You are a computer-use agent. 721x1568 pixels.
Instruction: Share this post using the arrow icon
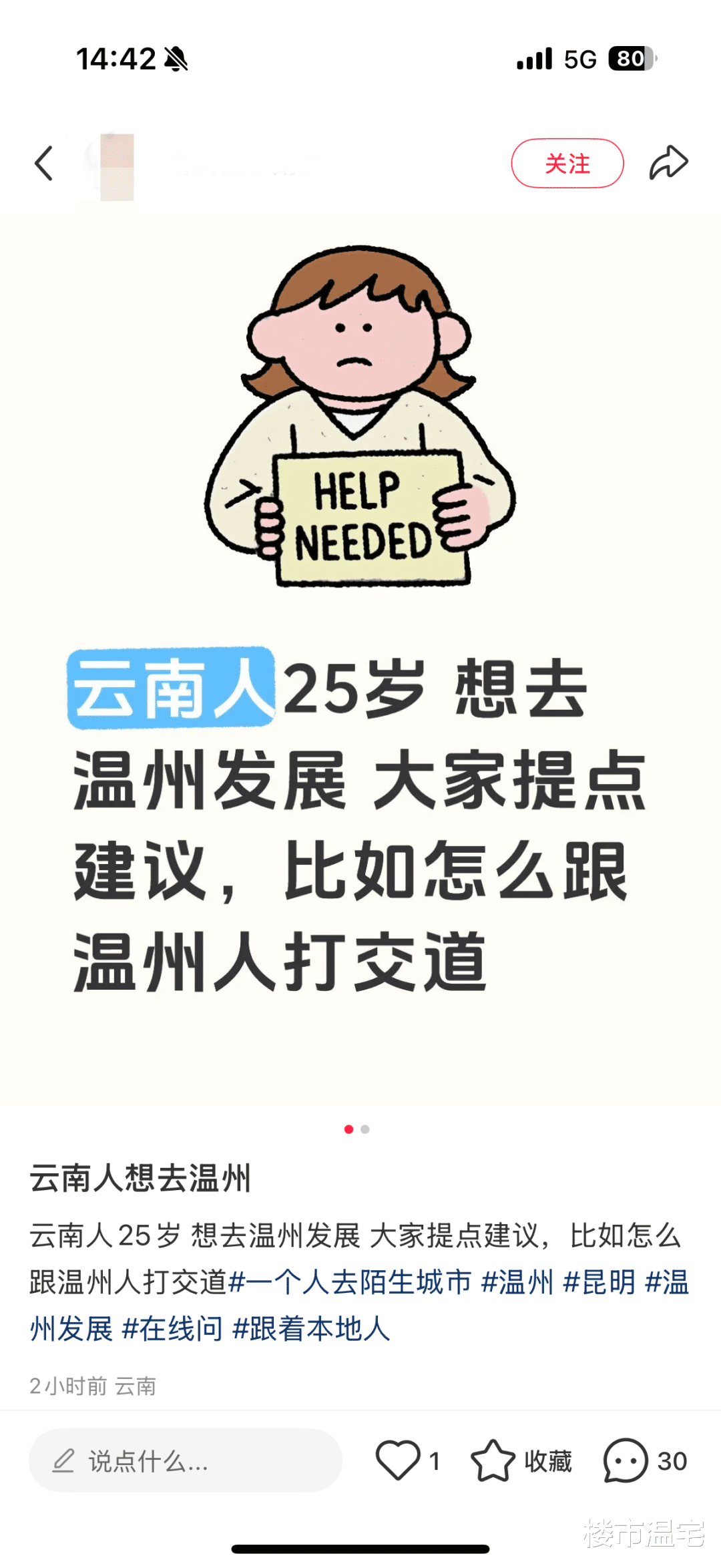point(669,163)
